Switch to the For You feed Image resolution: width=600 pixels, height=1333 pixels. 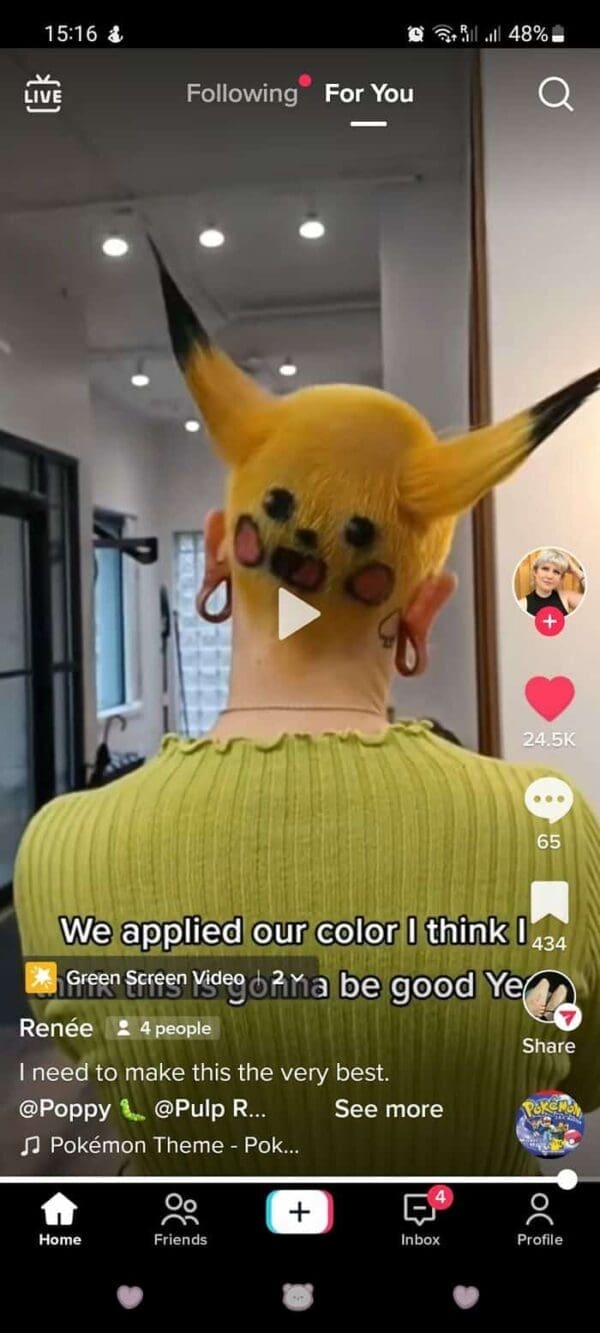369,93
